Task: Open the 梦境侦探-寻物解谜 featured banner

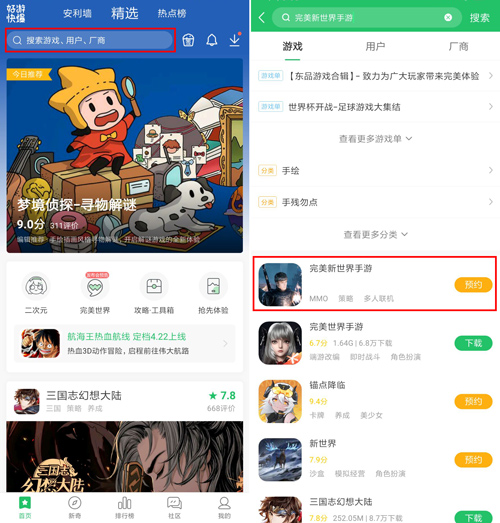Action: tap(125, 155)
